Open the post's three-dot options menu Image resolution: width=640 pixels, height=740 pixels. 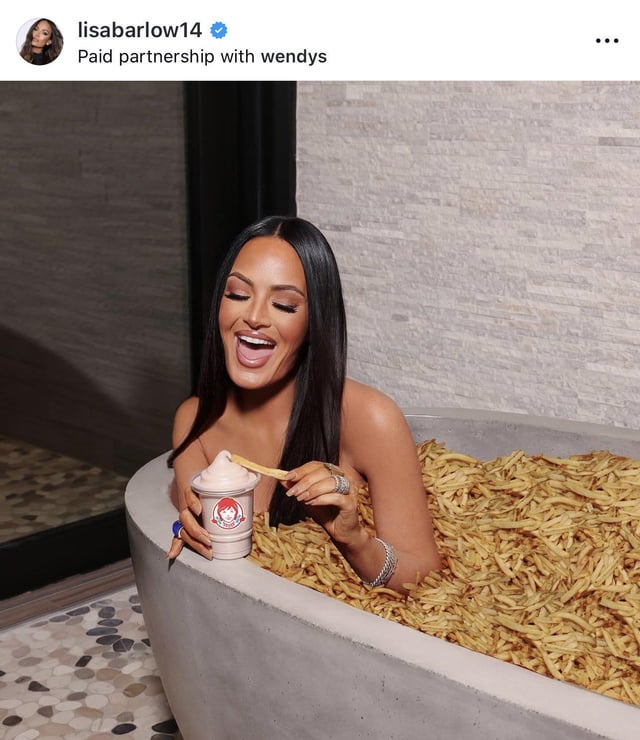(x=606, y=41)
